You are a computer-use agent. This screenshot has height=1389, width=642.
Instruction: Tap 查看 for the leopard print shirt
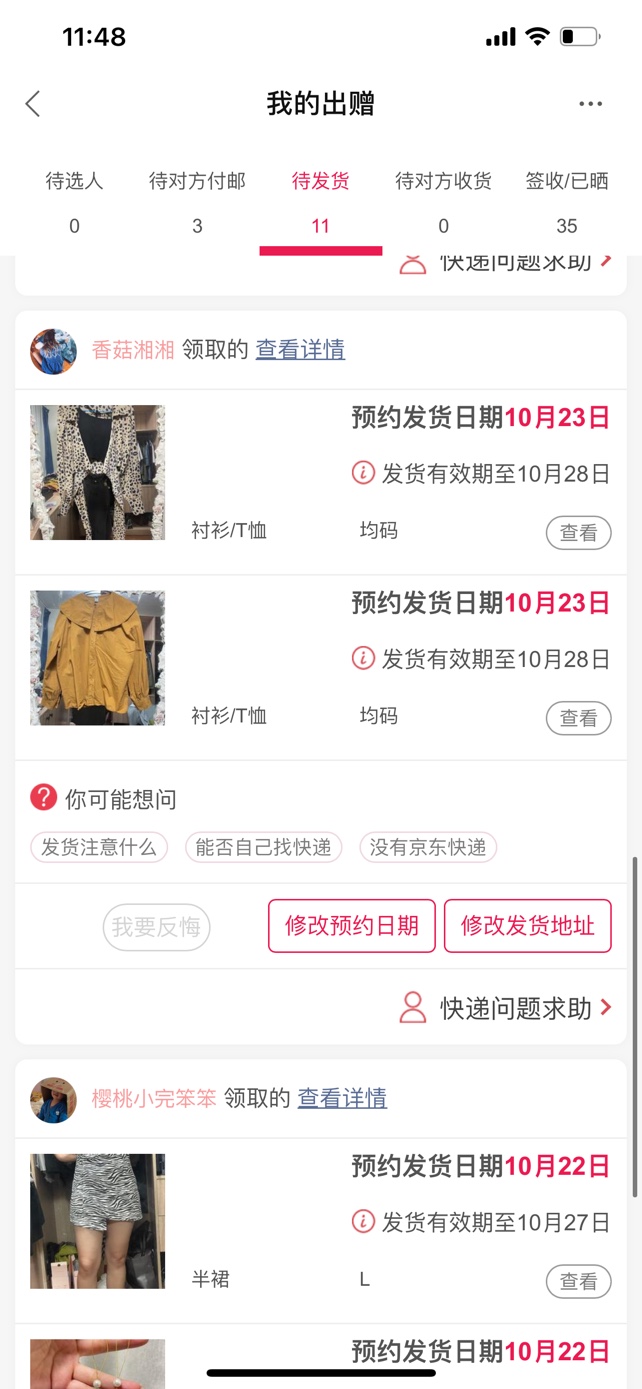[x=578, y=533]
